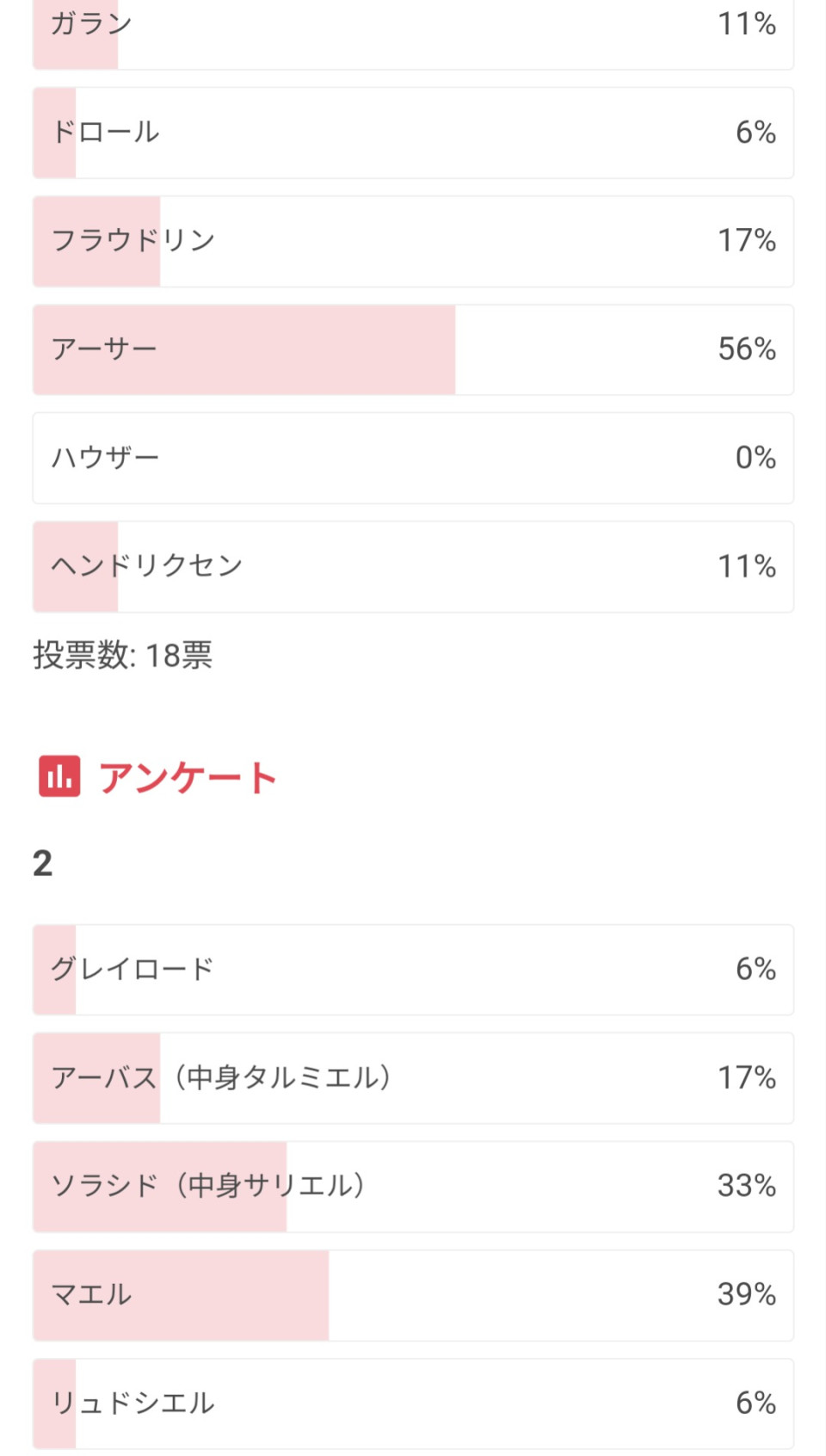Tap the リュドシエル poll option

point(413,1404)
